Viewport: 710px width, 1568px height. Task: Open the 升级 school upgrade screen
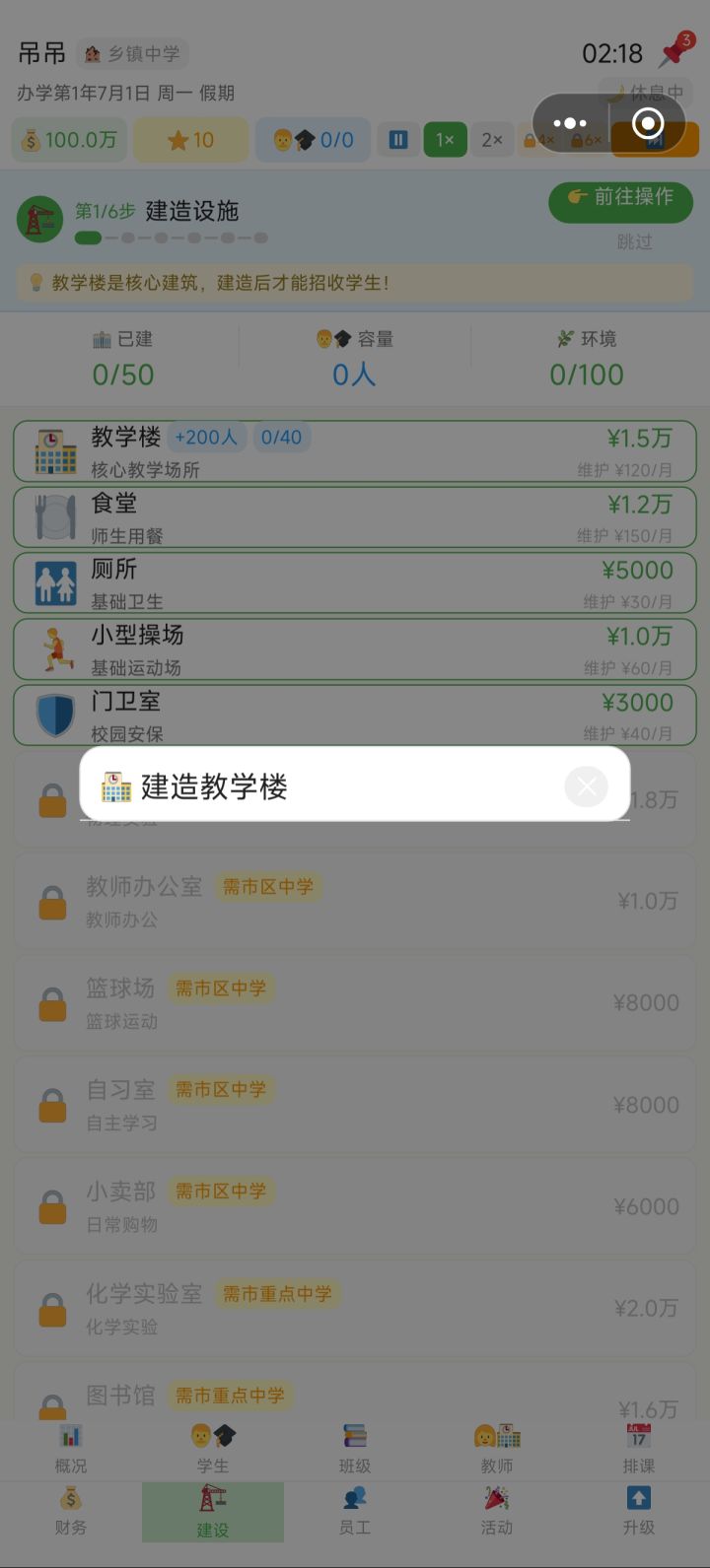[x=638, y=1513]
